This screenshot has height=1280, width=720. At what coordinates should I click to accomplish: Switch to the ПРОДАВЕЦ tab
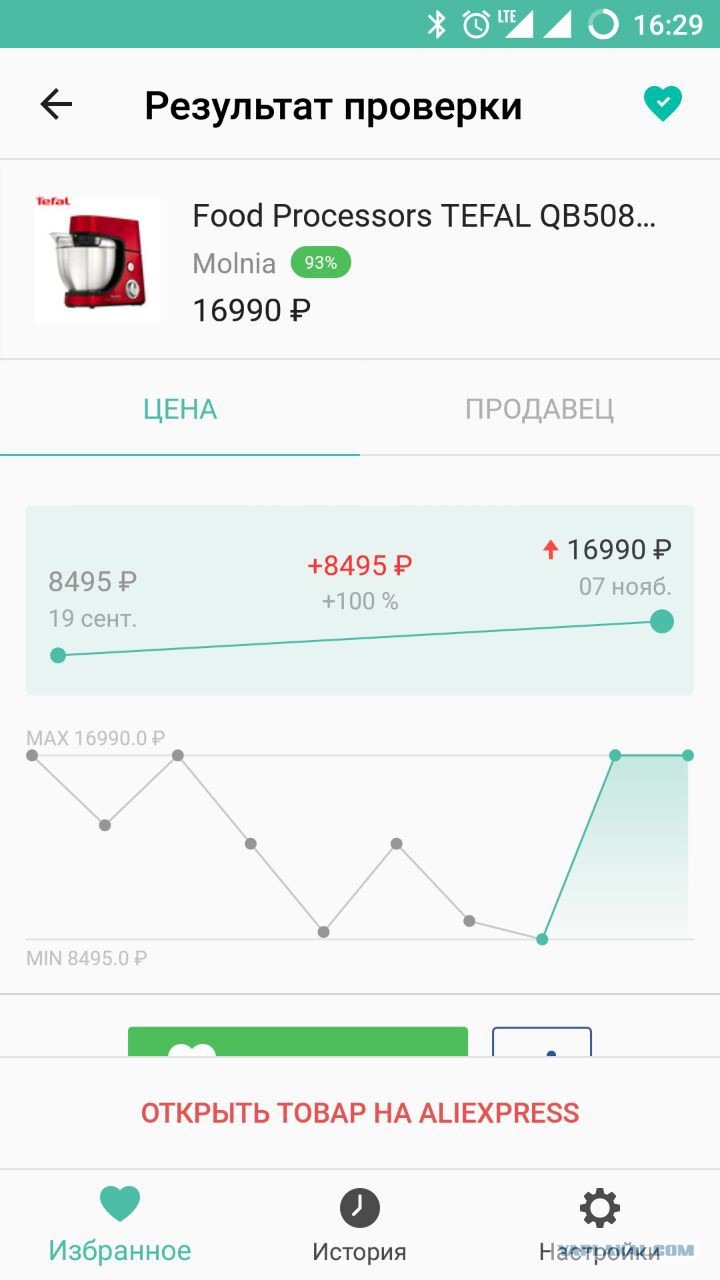click(540, 408)
